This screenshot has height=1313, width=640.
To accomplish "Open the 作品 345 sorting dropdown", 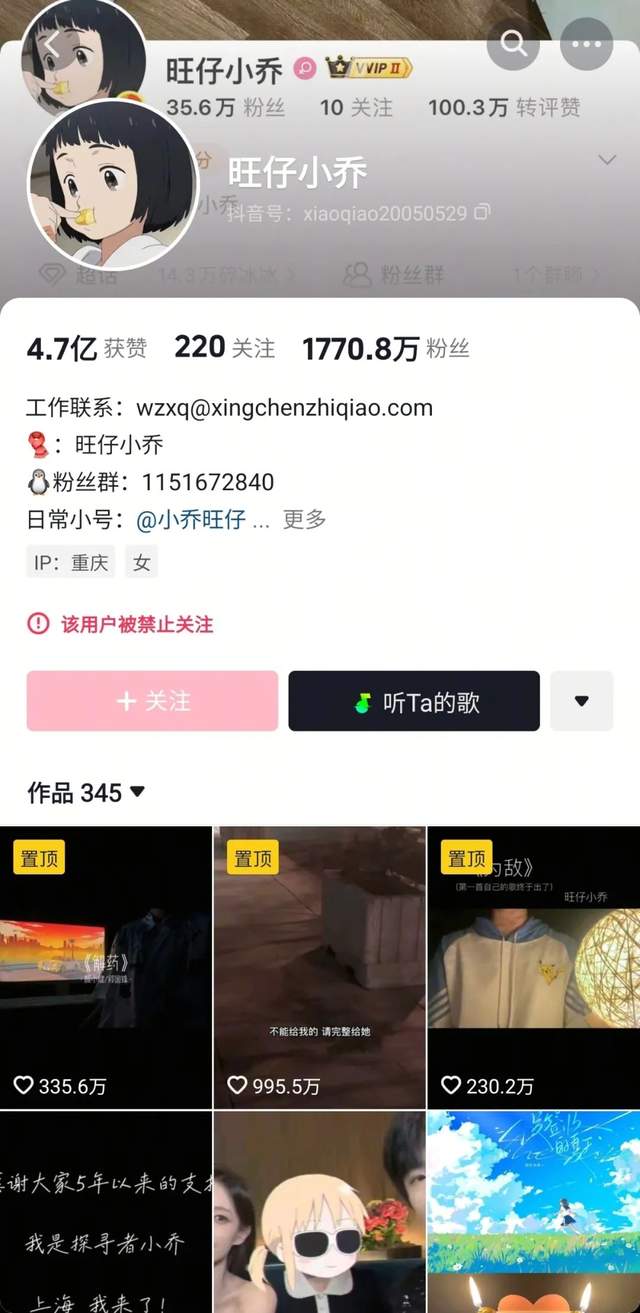I will pyautogui.click(x=86, y=793).
